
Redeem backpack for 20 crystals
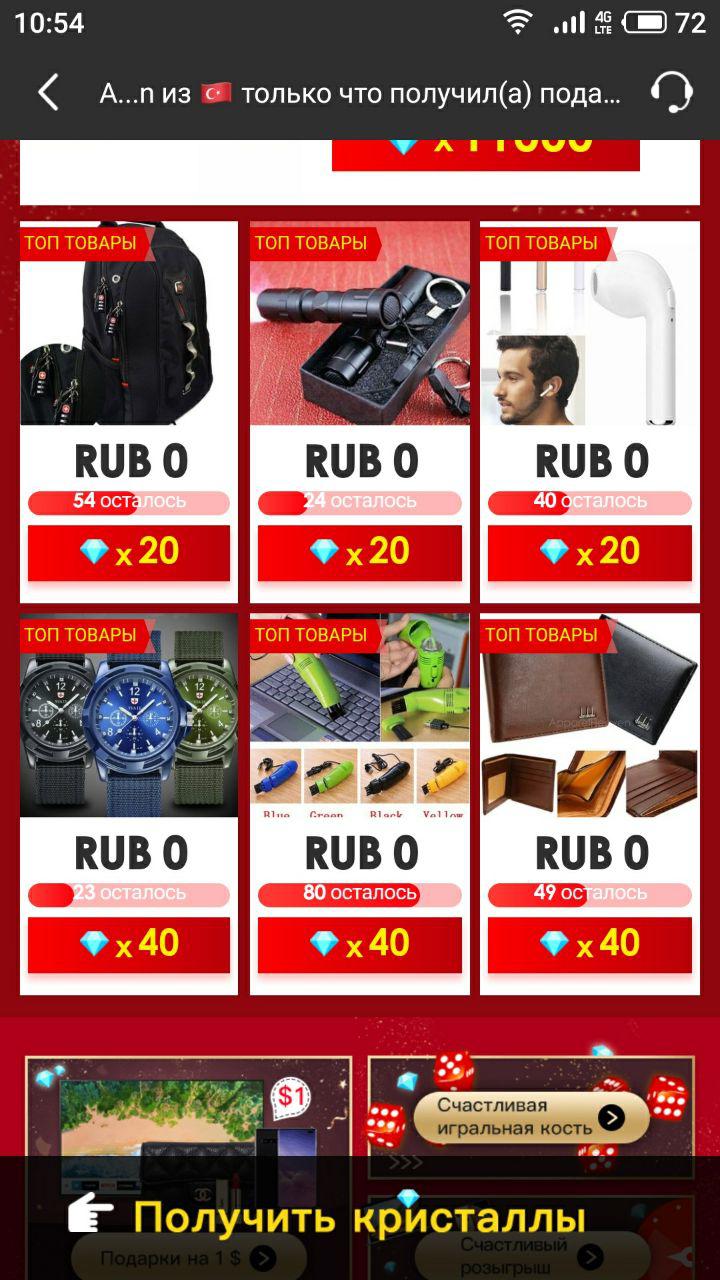[129, 553]
